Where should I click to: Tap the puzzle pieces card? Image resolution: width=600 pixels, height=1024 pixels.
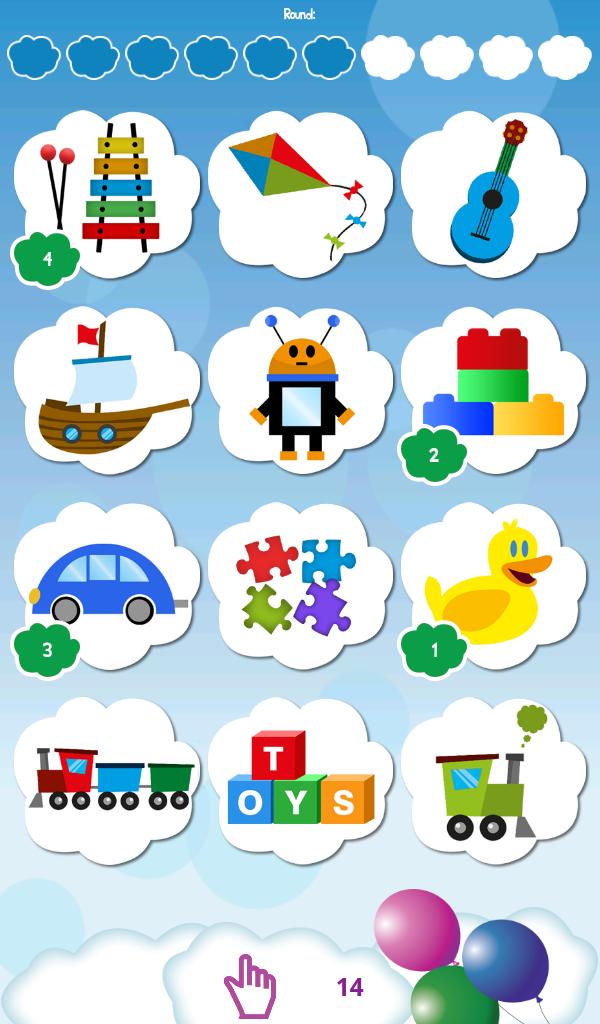click(x=298, y=584)
